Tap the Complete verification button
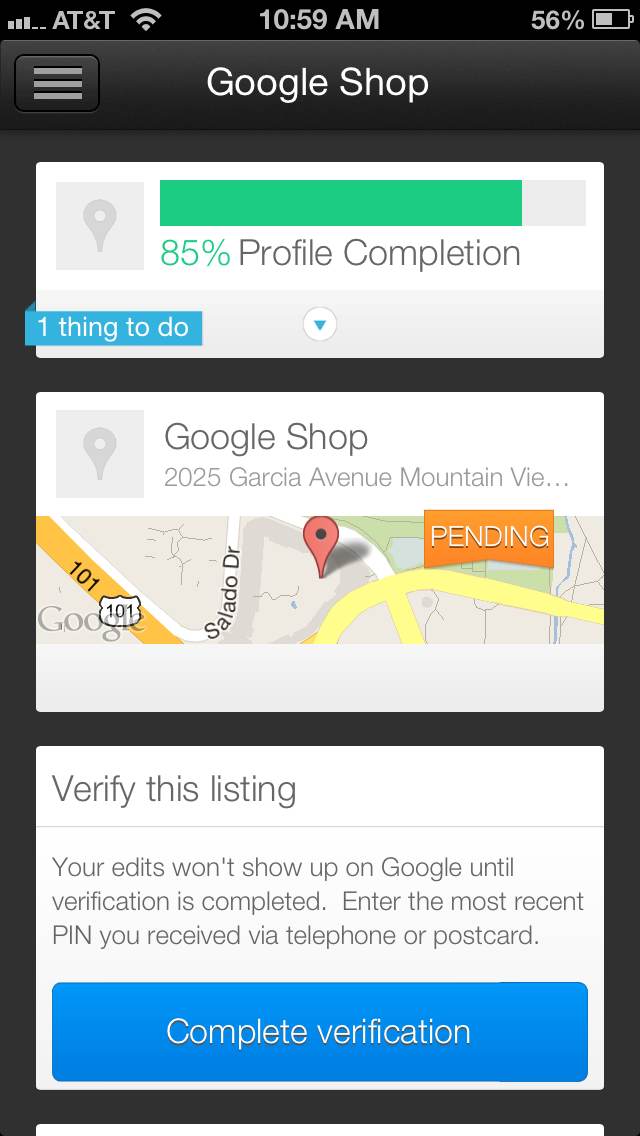Image resolution: width=640 pixels, height=1136 pixels. pyautogui.click(x=320, y=1032)
